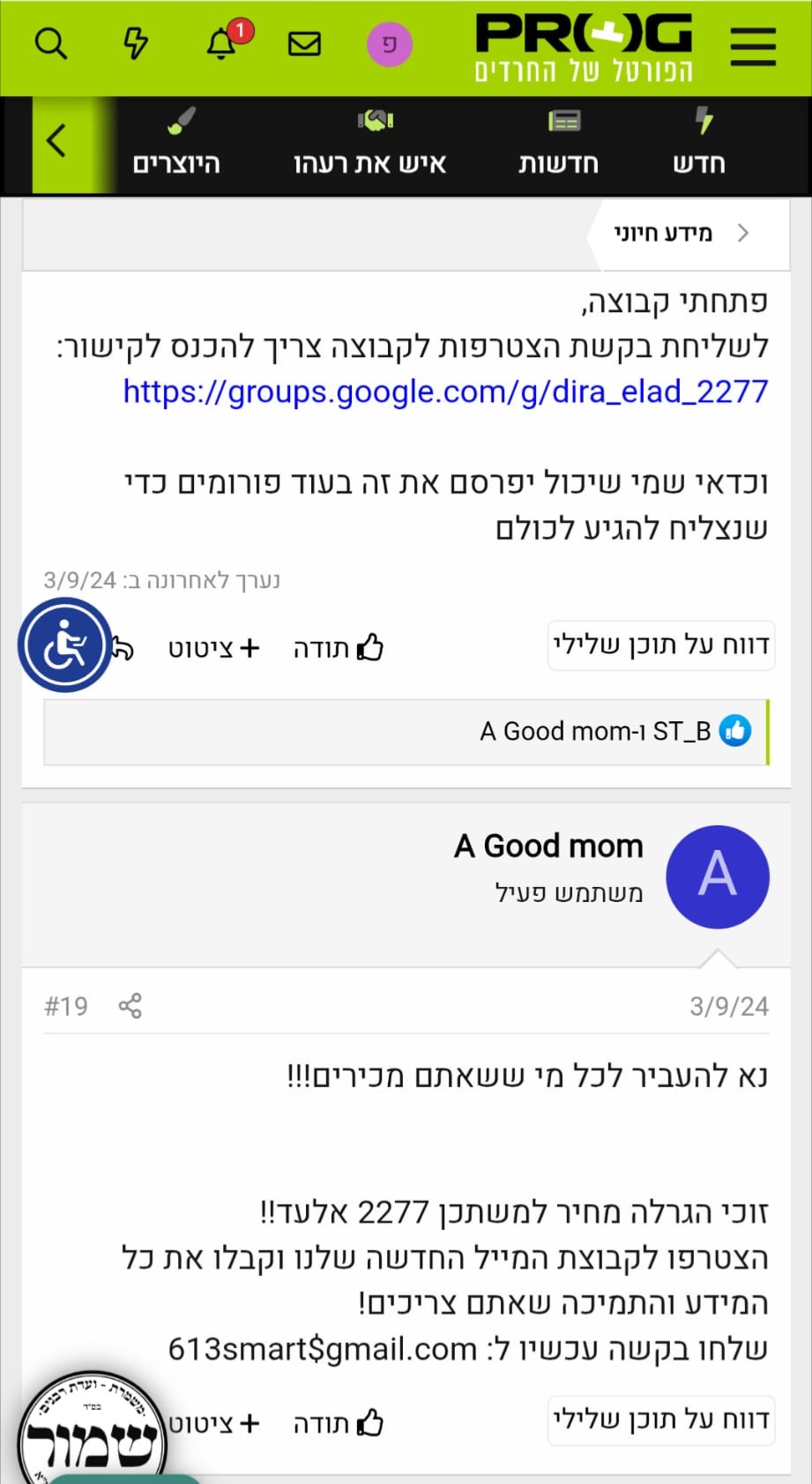The image size is (812, 1484).
Task: Open the groups.google.com dira_elad_2277 link
Action: [x=445, y=391]
